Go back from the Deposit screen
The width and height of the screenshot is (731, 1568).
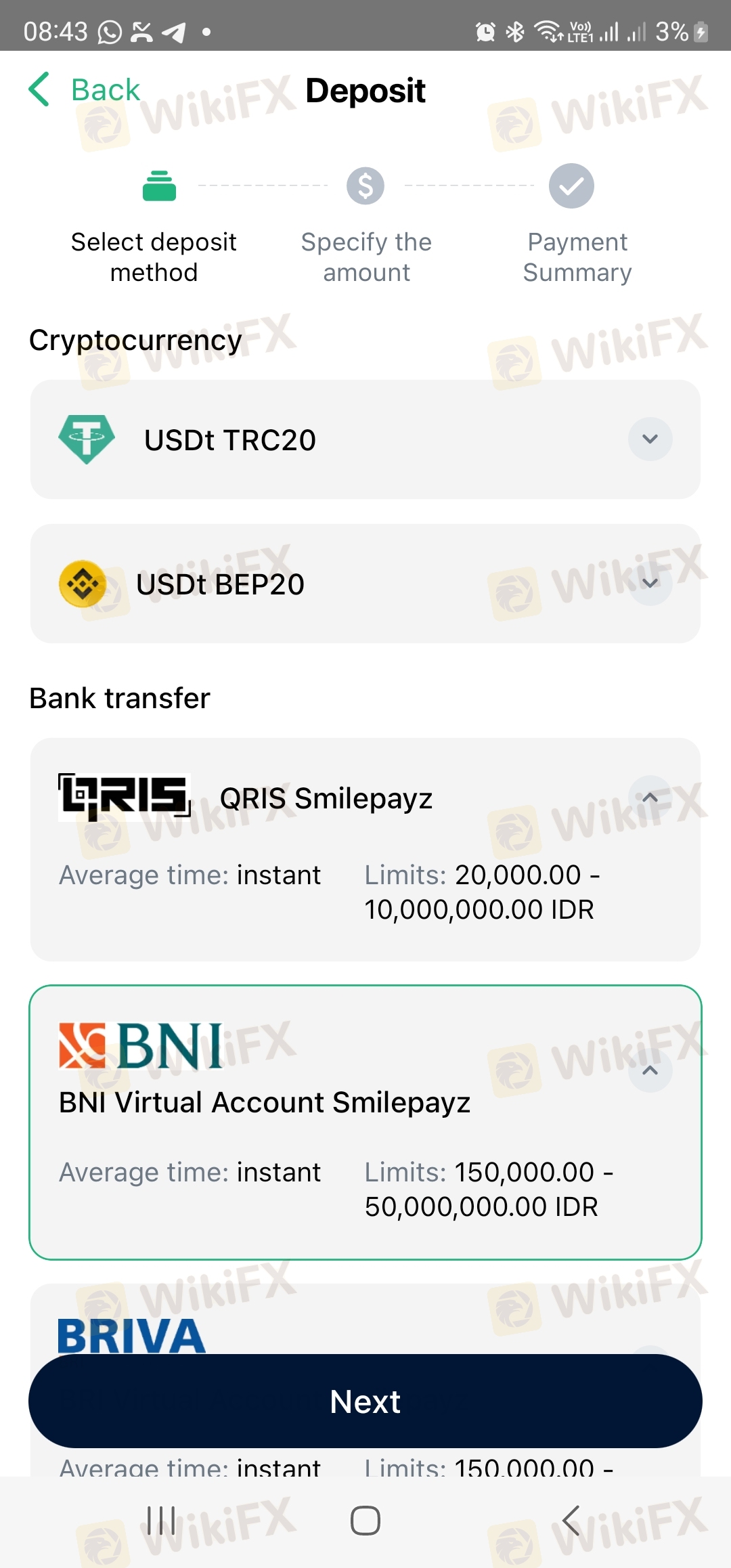pyautogui.click(x=85, y=90)
